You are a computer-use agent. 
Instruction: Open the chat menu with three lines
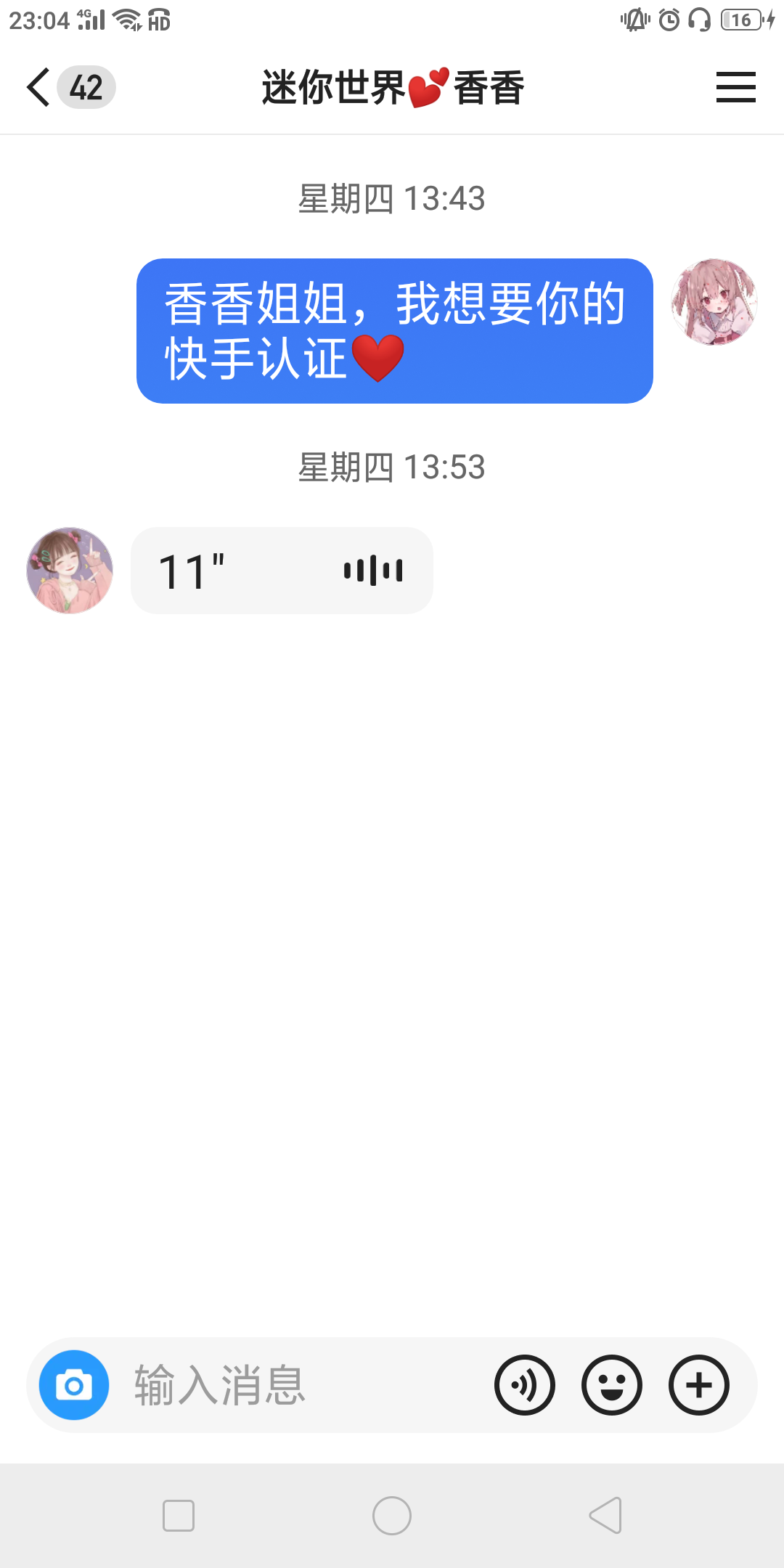tap(735, 87)
